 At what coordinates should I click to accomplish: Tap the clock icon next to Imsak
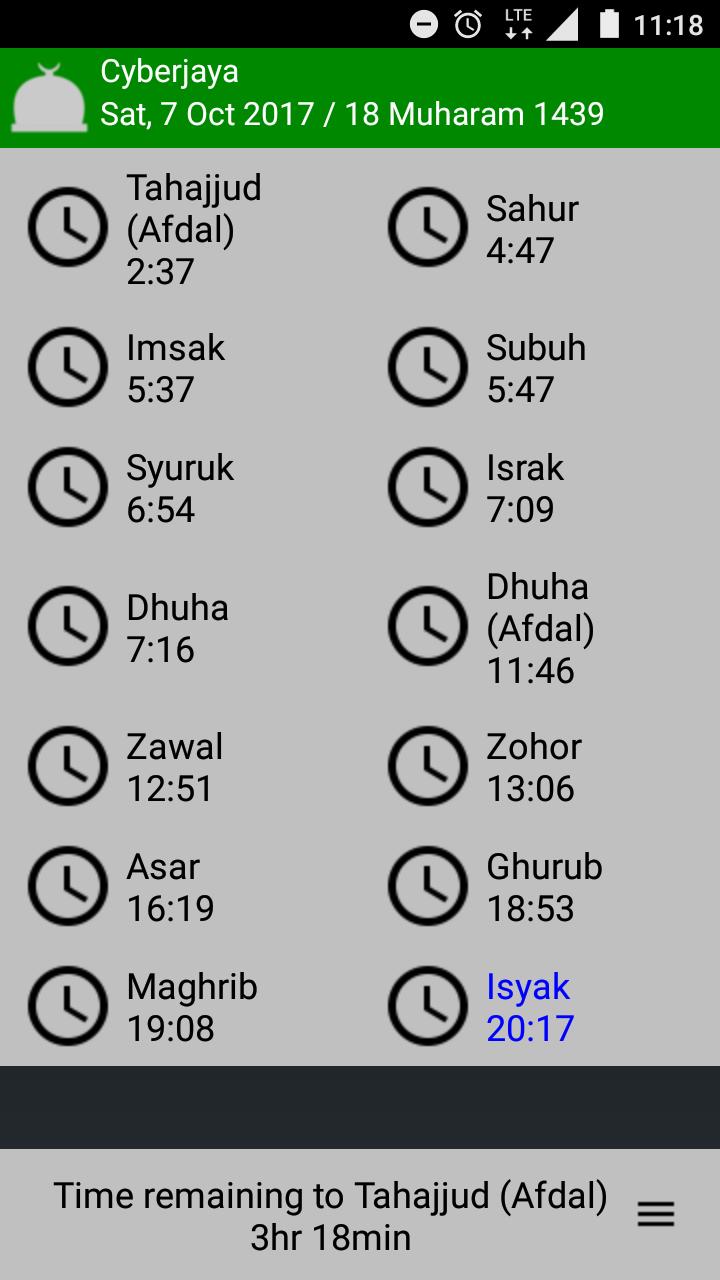[68, 367]
